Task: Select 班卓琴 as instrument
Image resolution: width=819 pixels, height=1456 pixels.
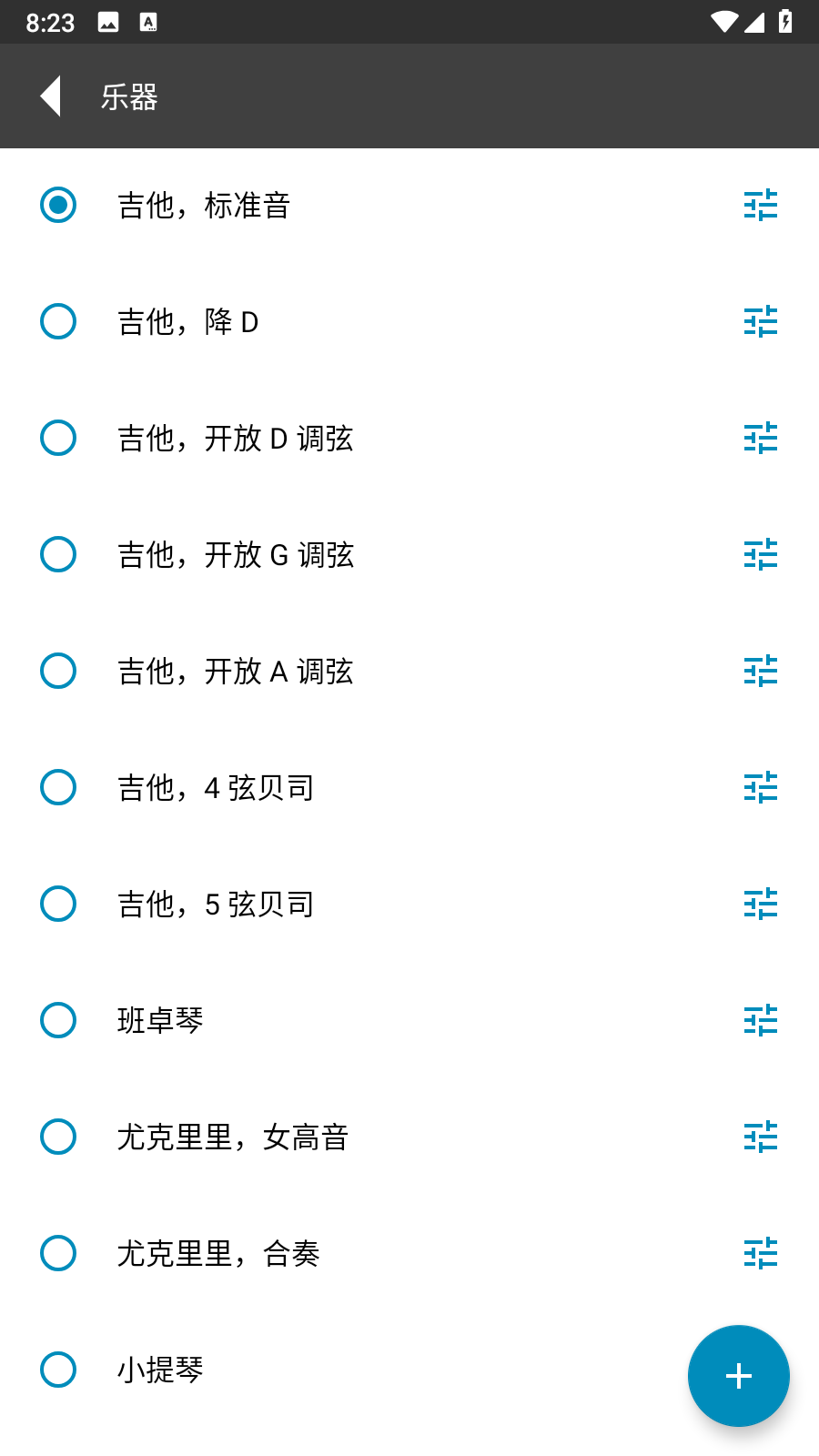Action: [x=58, y=1020]
